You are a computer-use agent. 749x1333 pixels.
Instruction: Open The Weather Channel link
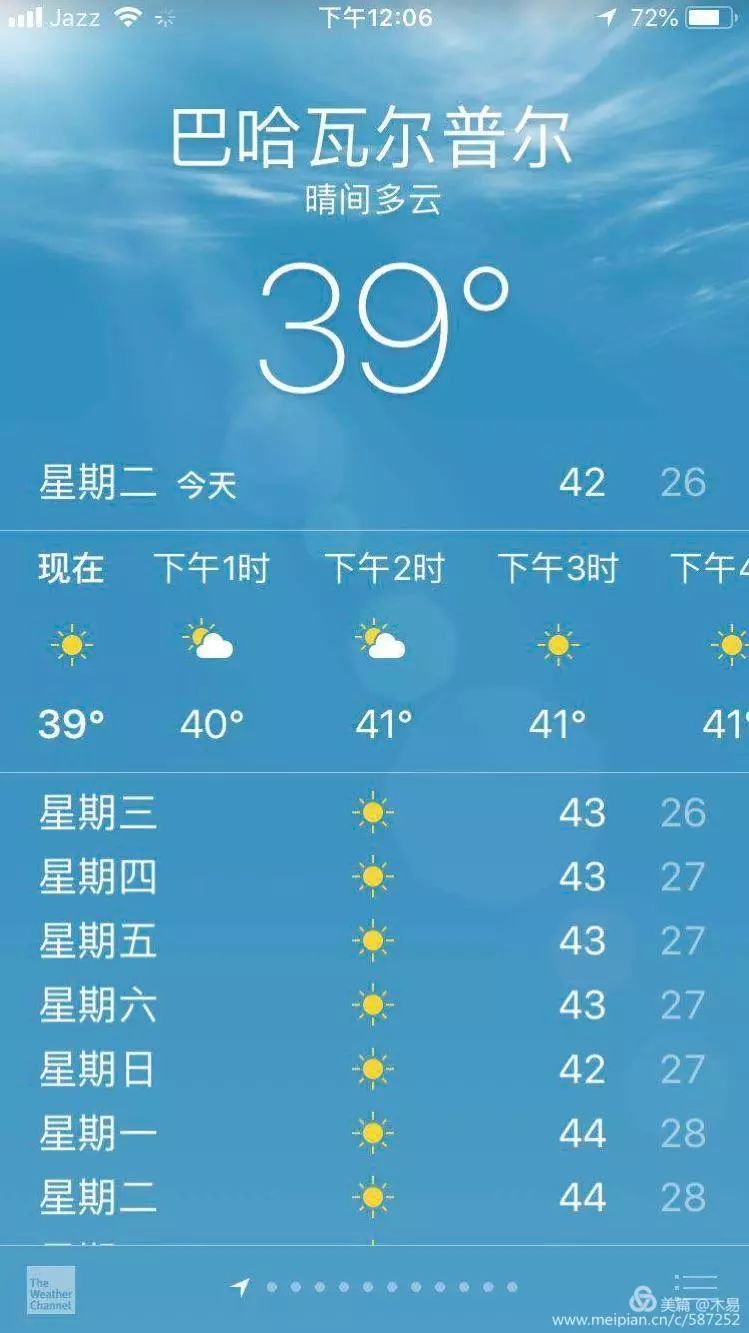click(50, 1290)
